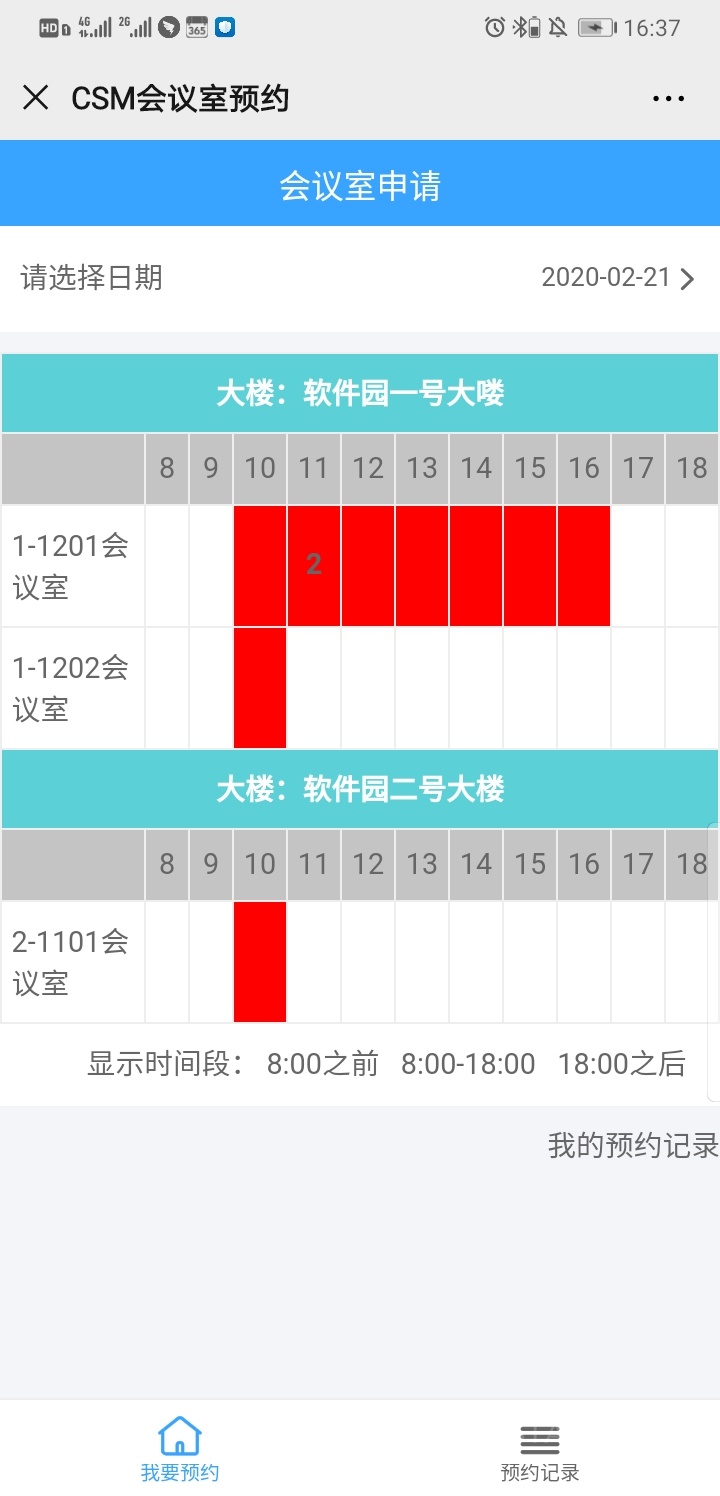The height and width of the screenshot is (1496, 720).
Task: Show time slots for 8:00之前
Action: click(322, 1064)
